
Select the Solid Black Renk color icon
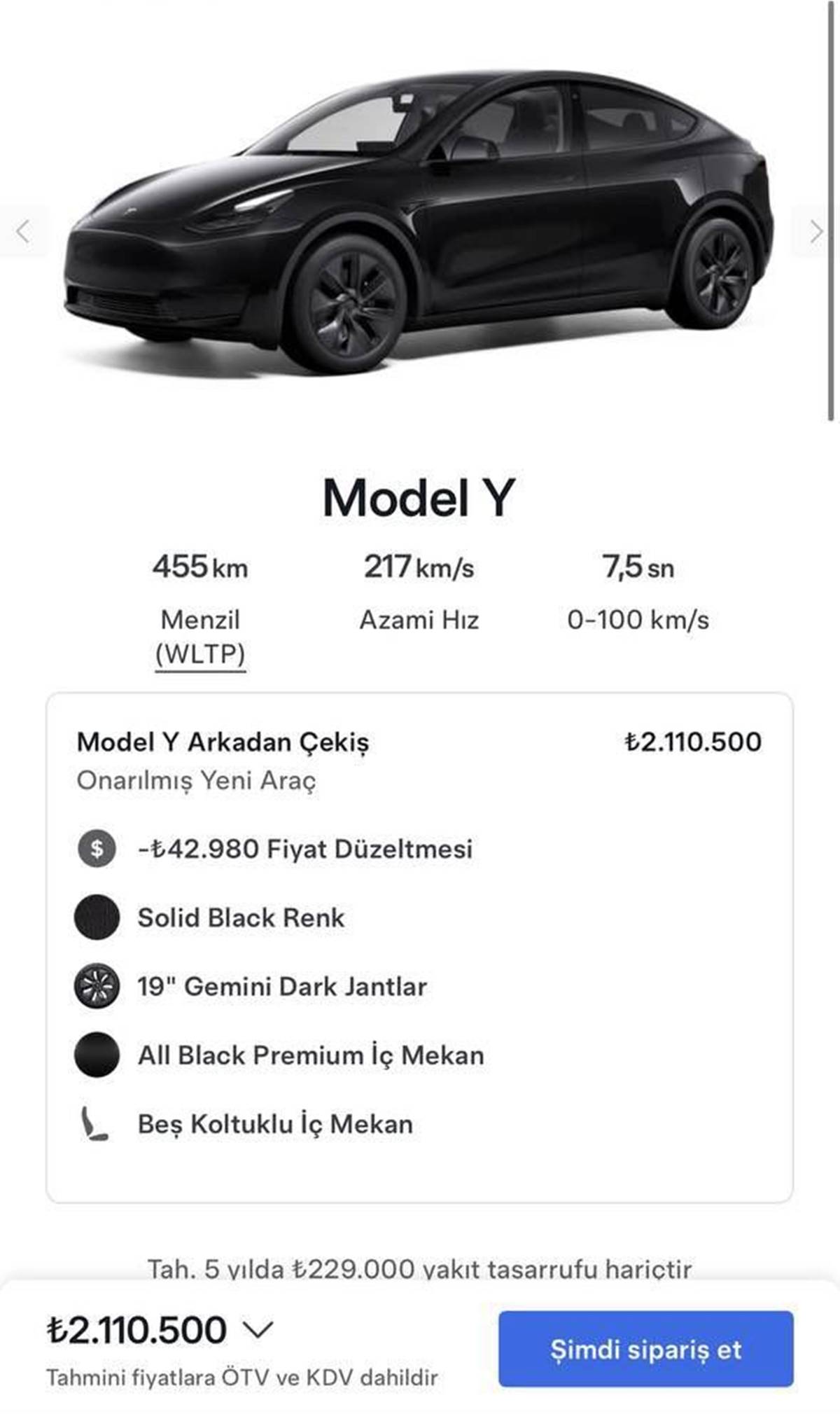point(97,918)
